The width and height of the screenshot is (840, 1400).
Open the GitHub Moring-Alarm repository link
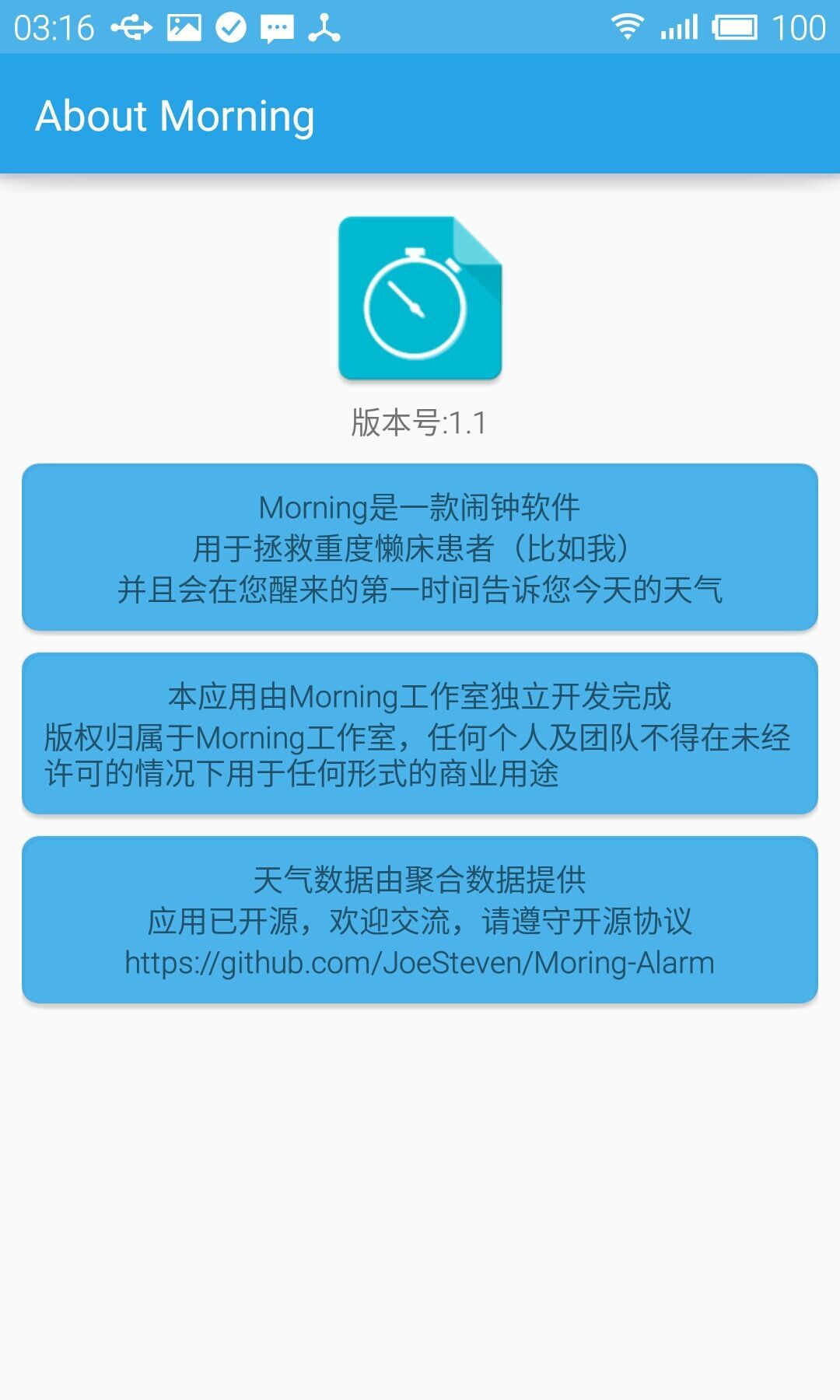pos(419,963)
